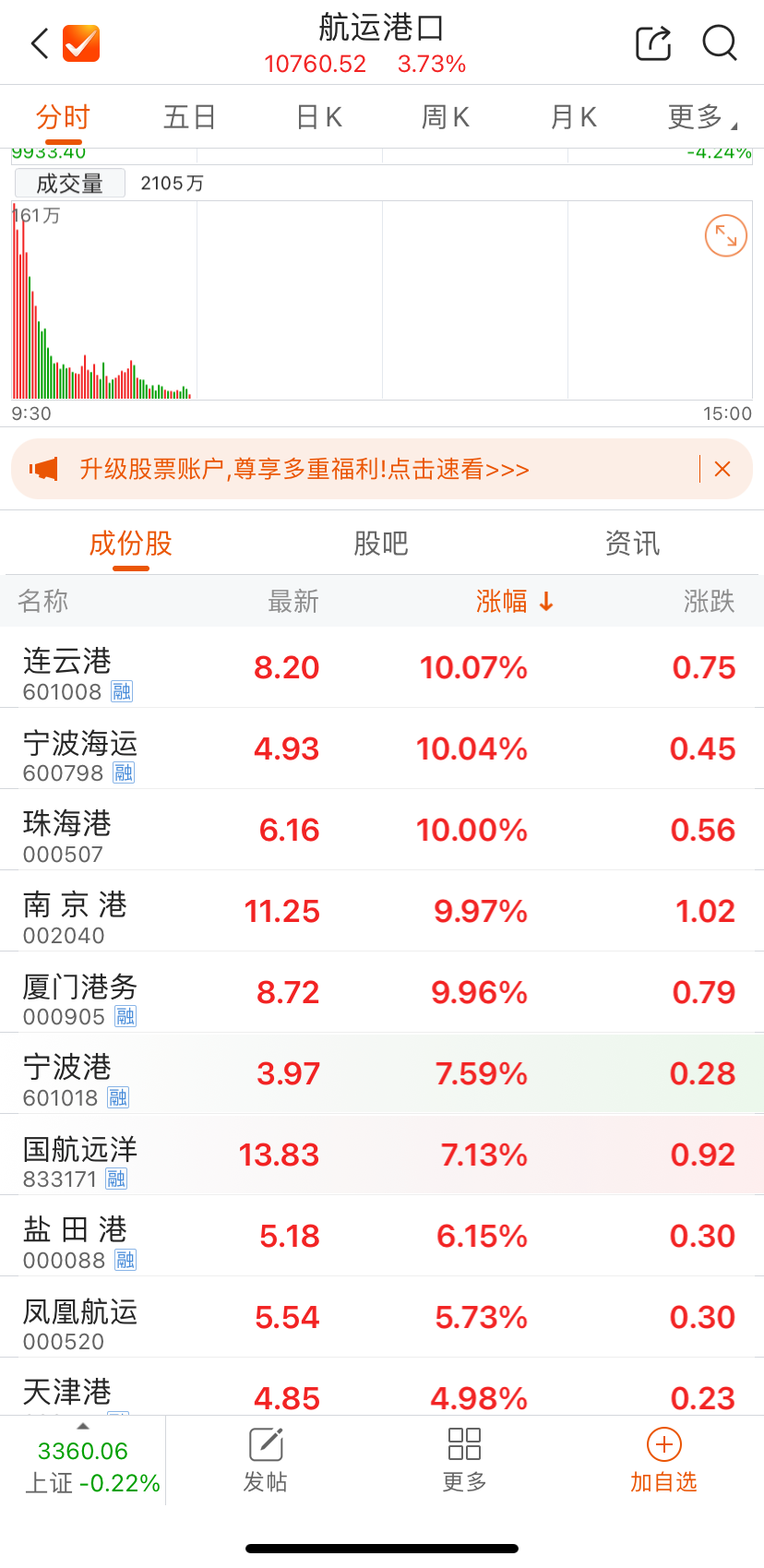Add this sector to watchlist via 加自选
Viewport: 764px width, 1568px height.
pyautogui.click(x=663, y=1460)
